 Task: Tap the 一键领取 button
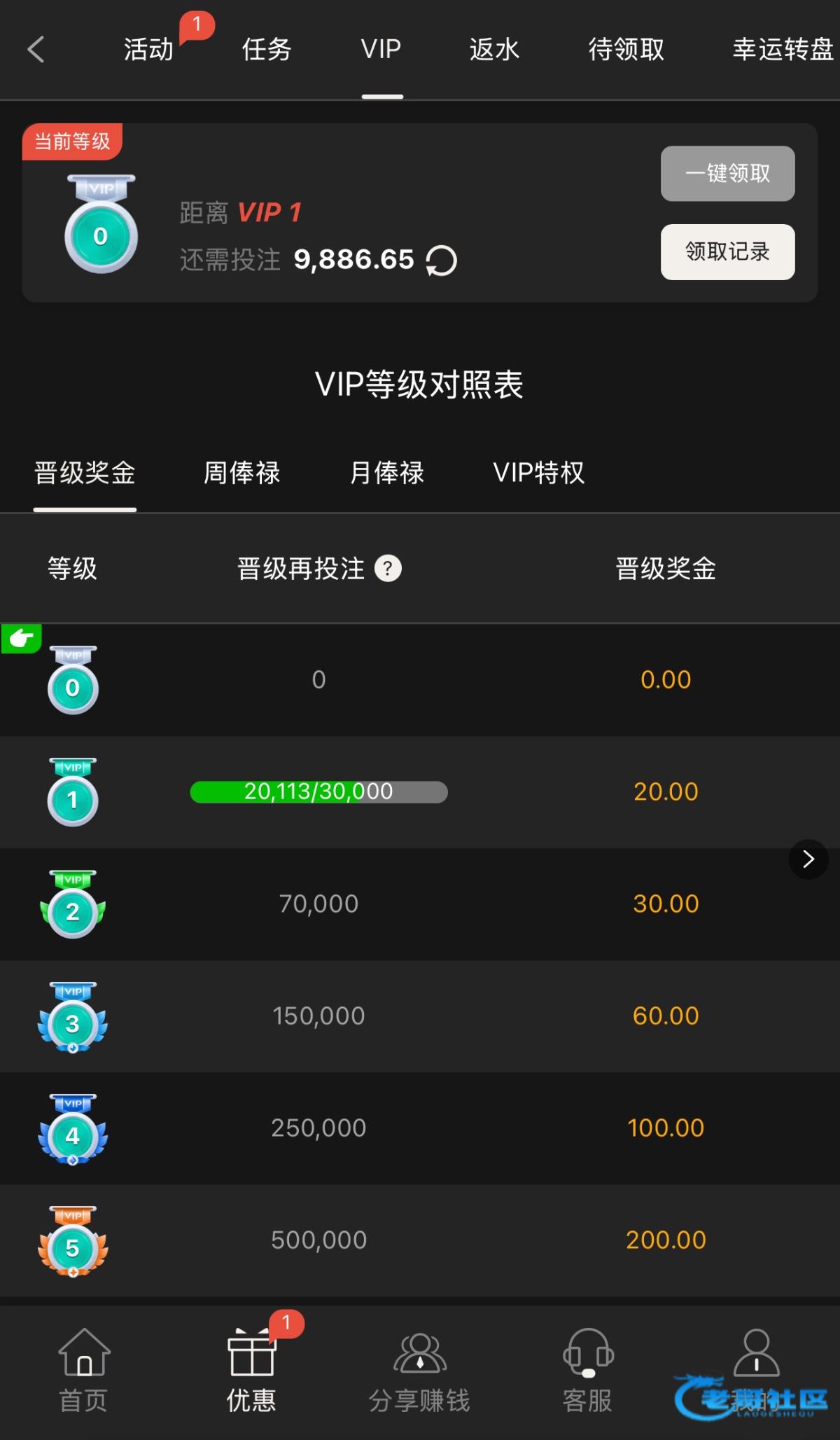point(727,174)
